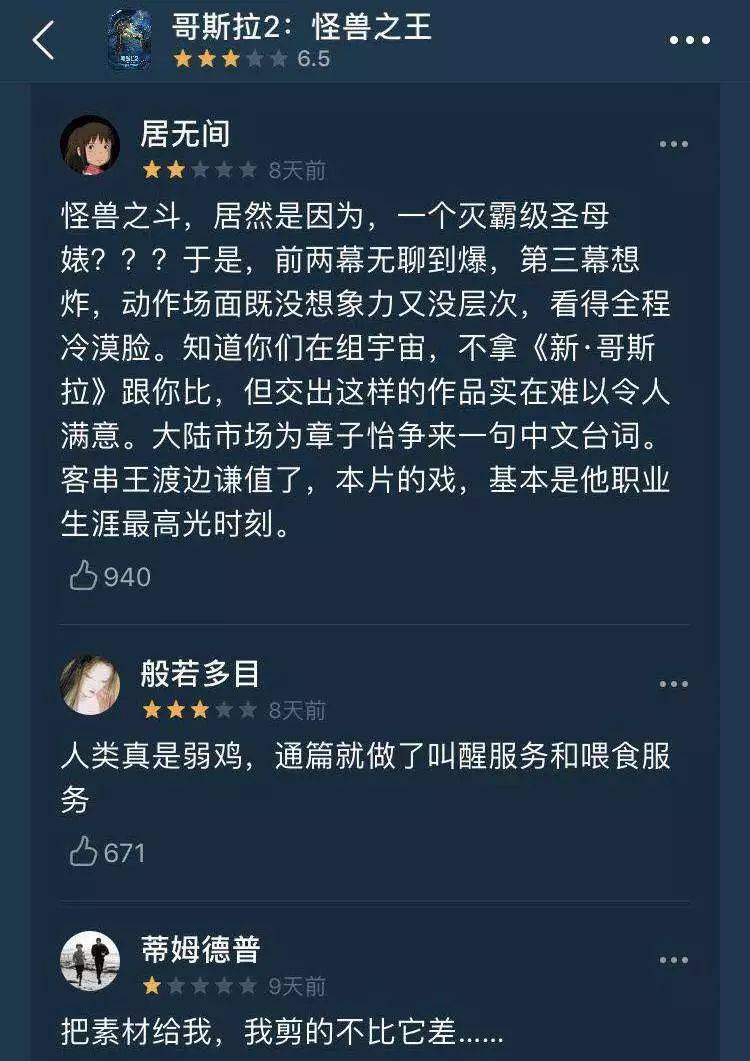Open more options on 般若多目's review
Viewport: 750px width, 1061px height.
pyautogui.click(x=673, y=685)
